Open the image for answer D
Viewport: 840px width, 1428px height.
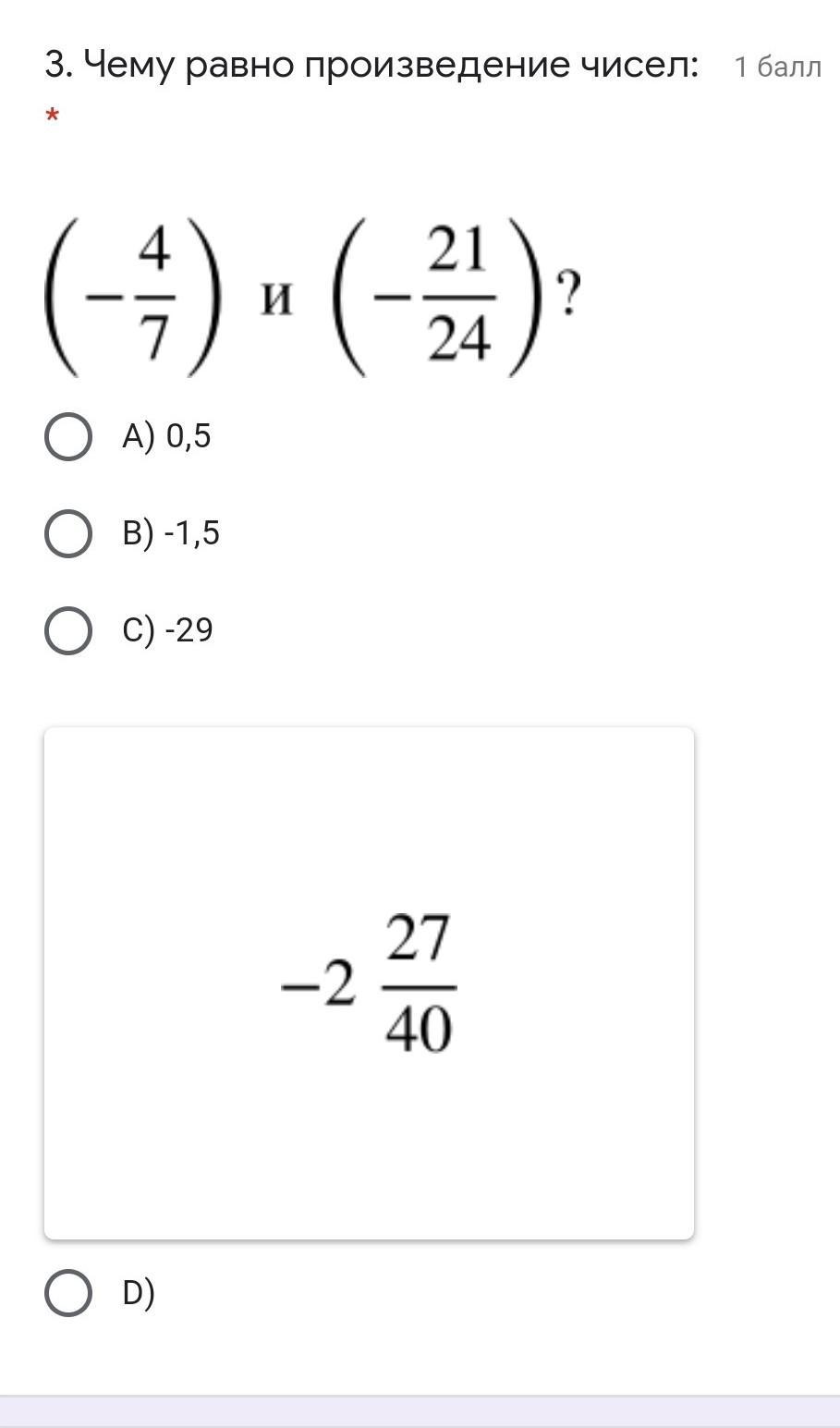(369, 983)
